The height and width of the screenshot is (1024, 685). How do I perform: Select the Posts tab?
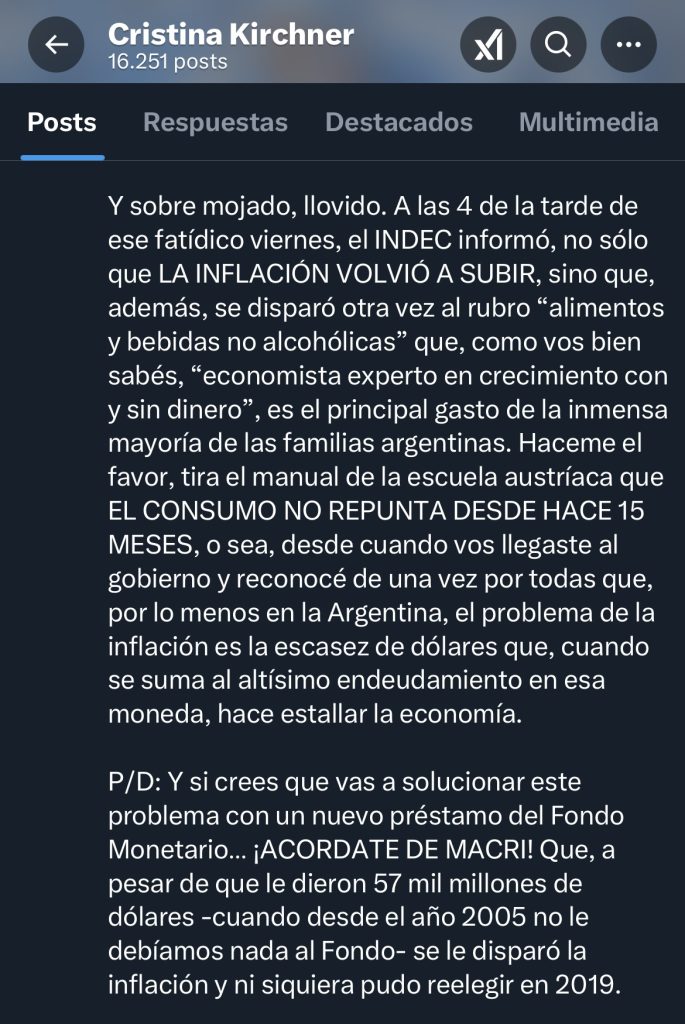tap(62, 123)
